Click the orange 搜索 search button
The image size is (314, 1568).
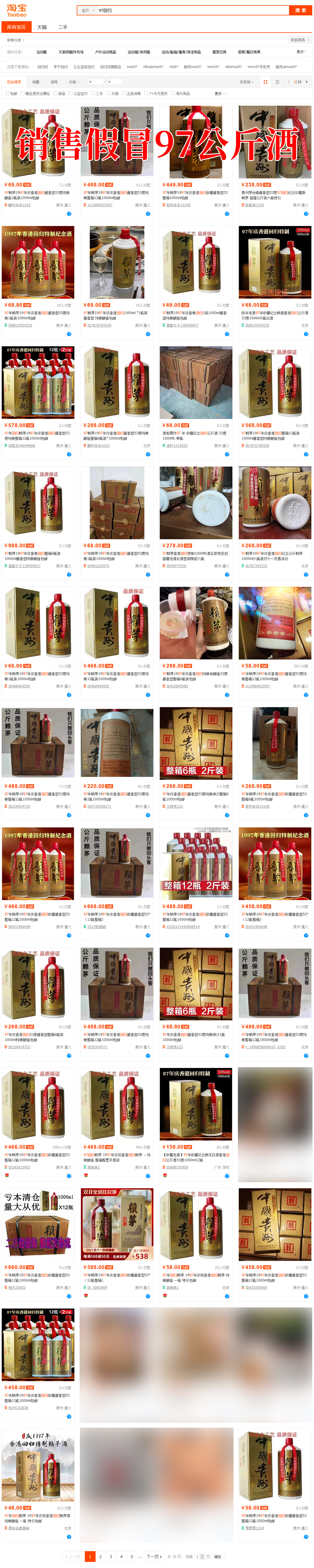(x=300, y=10)
